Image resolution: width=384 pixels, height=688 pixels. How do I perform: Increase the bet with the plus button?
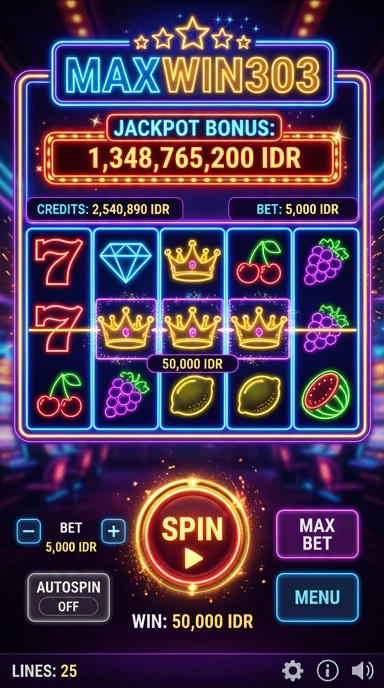114,531
